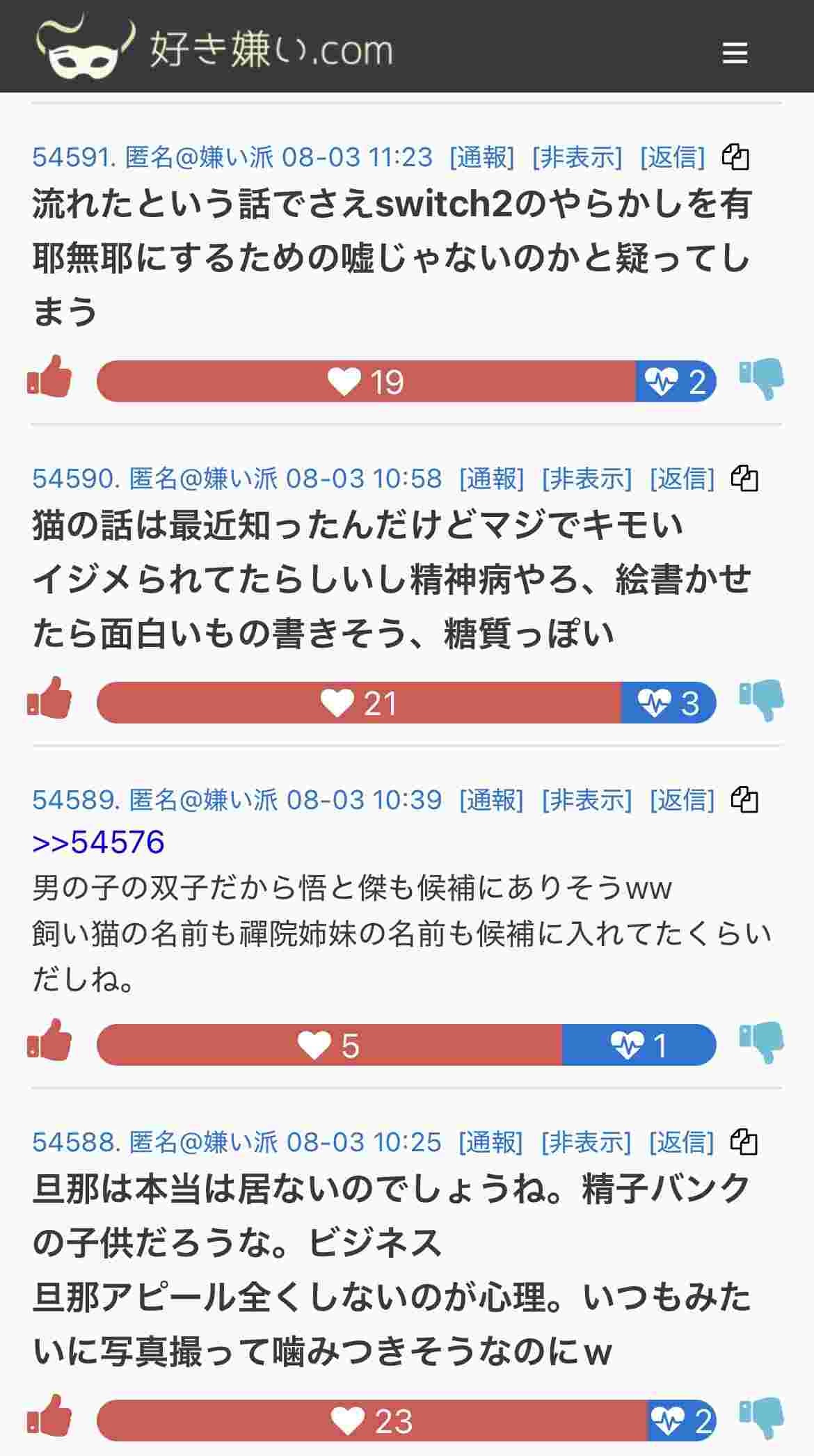Thumbs up comment 54590
The image size is (814, 1456).
[49, 698]
